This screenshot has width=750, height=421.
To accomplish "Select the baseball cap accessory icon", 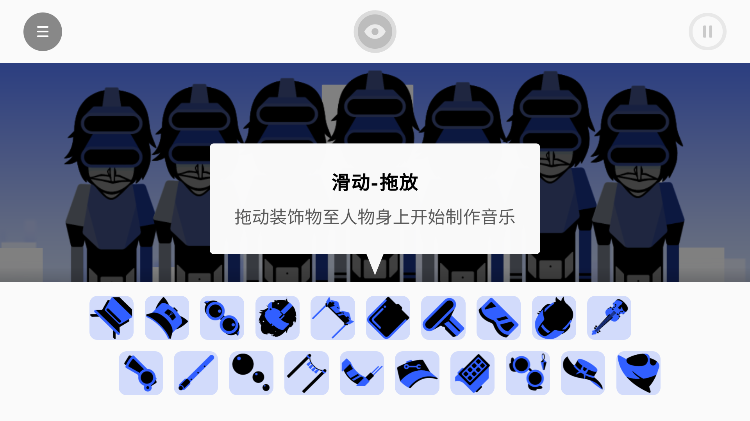I will point(417,373).
